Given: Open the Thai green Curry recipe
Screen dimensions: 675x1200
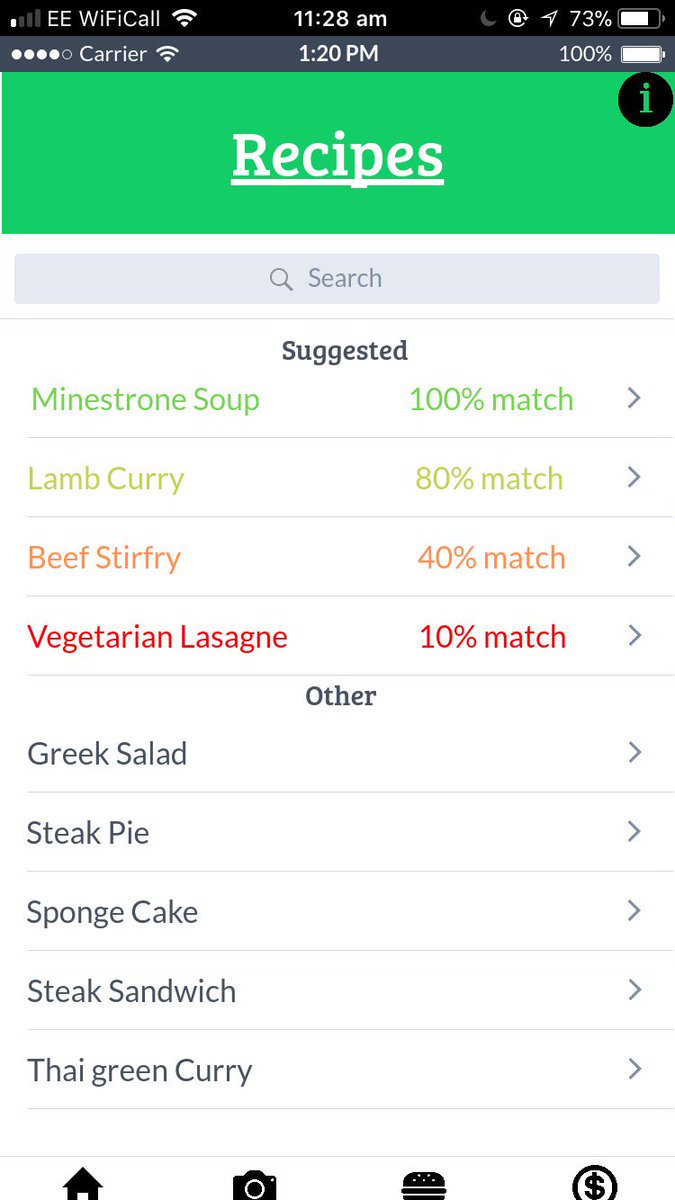Looking at the screenshot, I should tap(337, 1069).
